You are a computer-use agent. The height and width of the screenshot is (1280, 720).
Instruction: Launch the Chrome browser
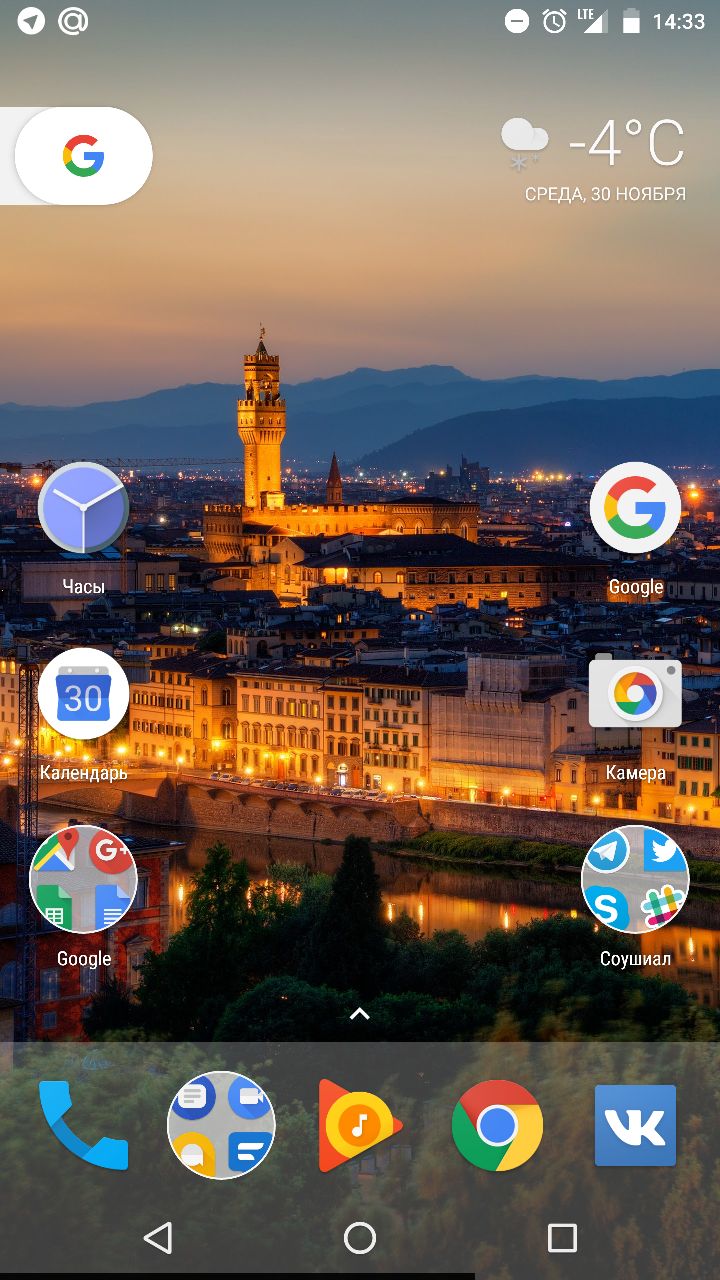click(x=497, y=1125)
